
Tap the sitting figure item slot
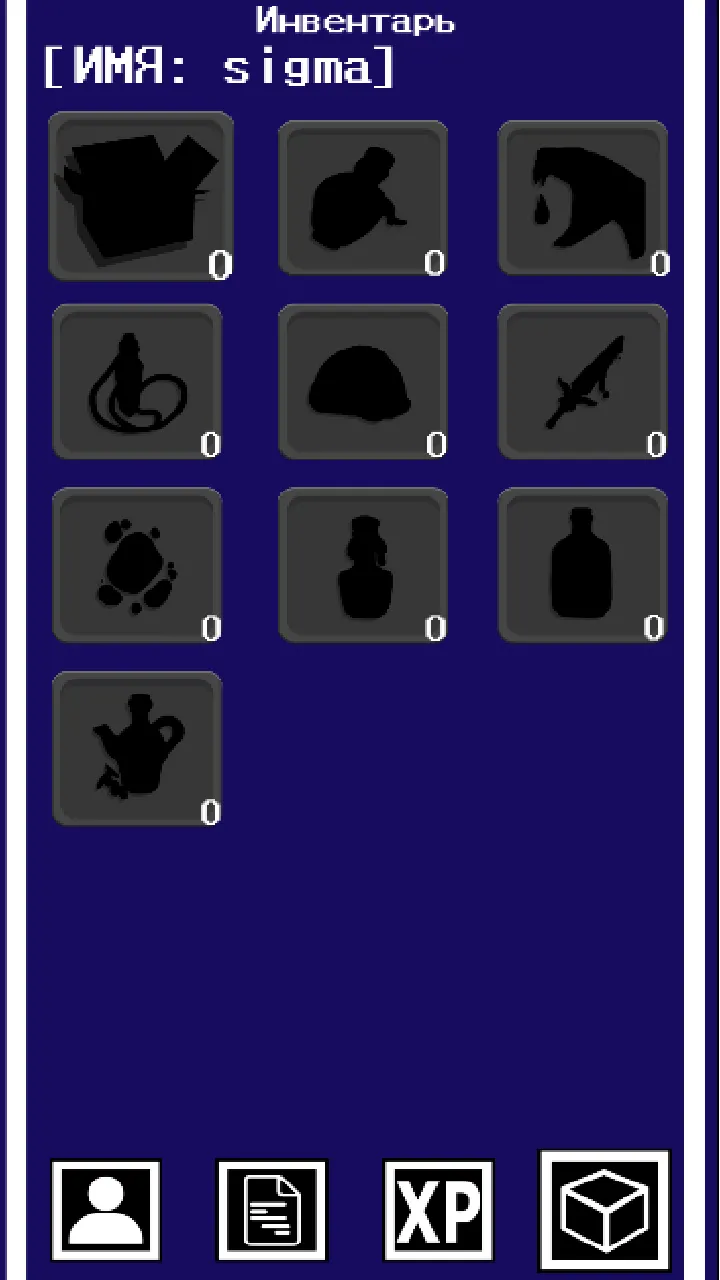coord(363,198)
